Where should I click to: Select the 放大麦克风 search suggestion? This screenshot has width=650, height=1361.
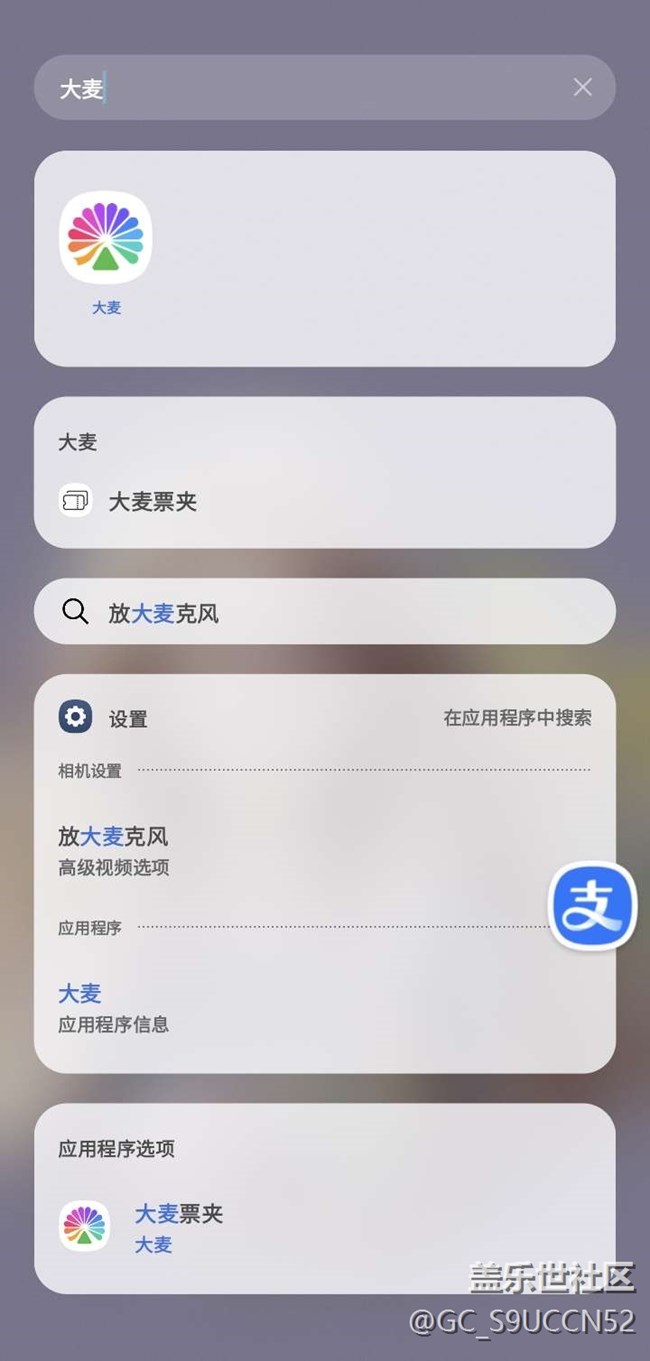pos(324,612)
